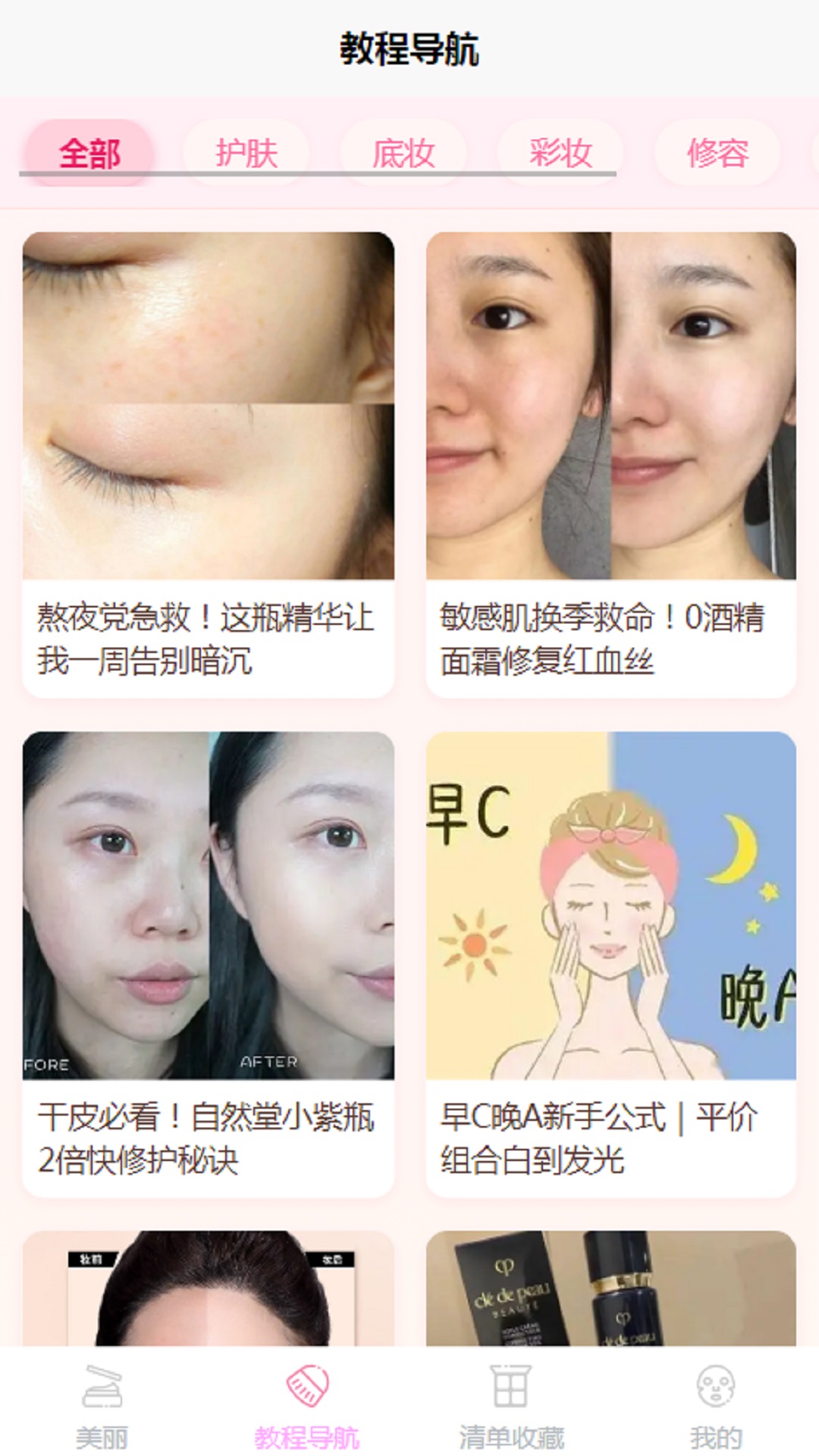Switch to the 护肤 category
This screenshot has height=1456, width=819.
(x=246, y=153)
